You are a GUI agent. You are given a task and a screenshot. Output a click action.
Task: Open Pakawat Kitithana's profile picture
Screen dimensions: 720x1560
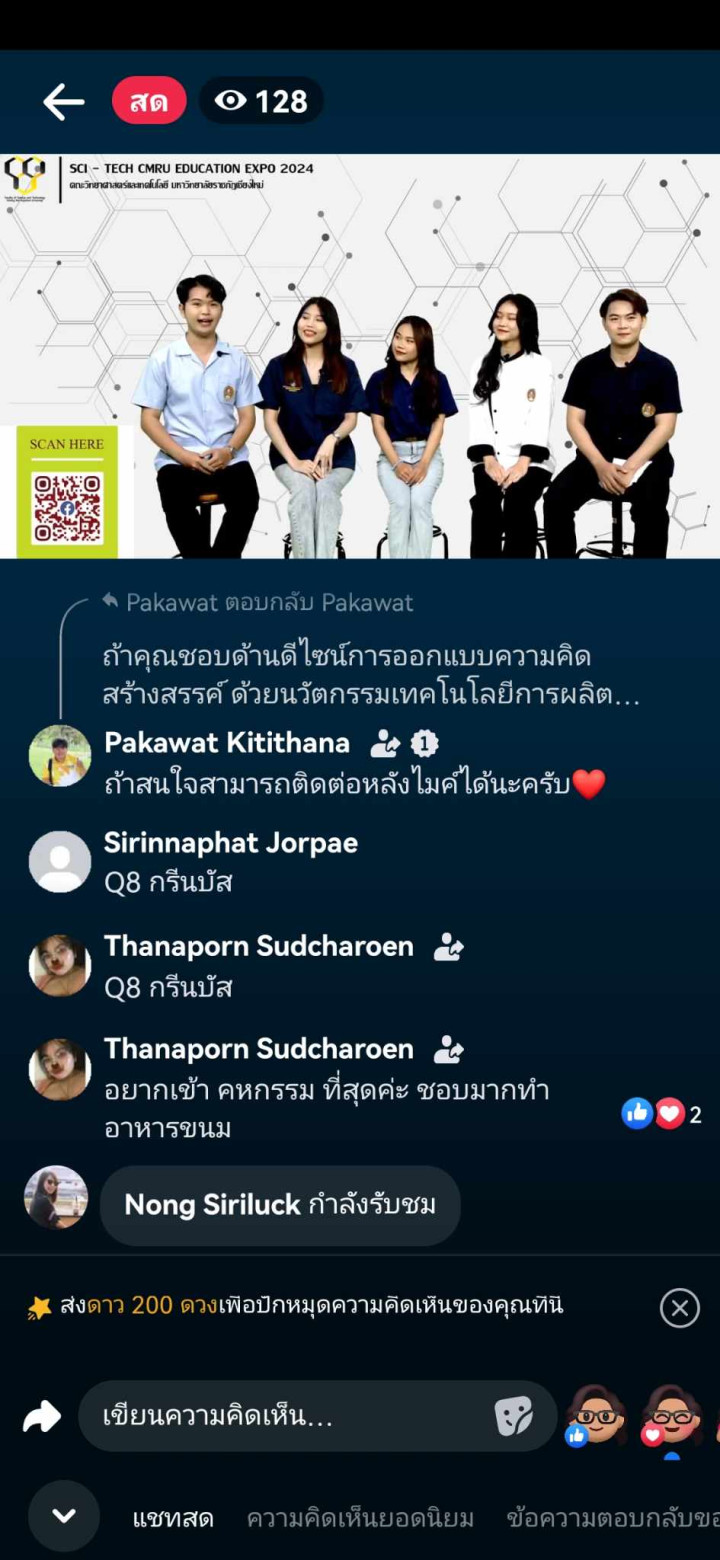[x=60, y=756]
